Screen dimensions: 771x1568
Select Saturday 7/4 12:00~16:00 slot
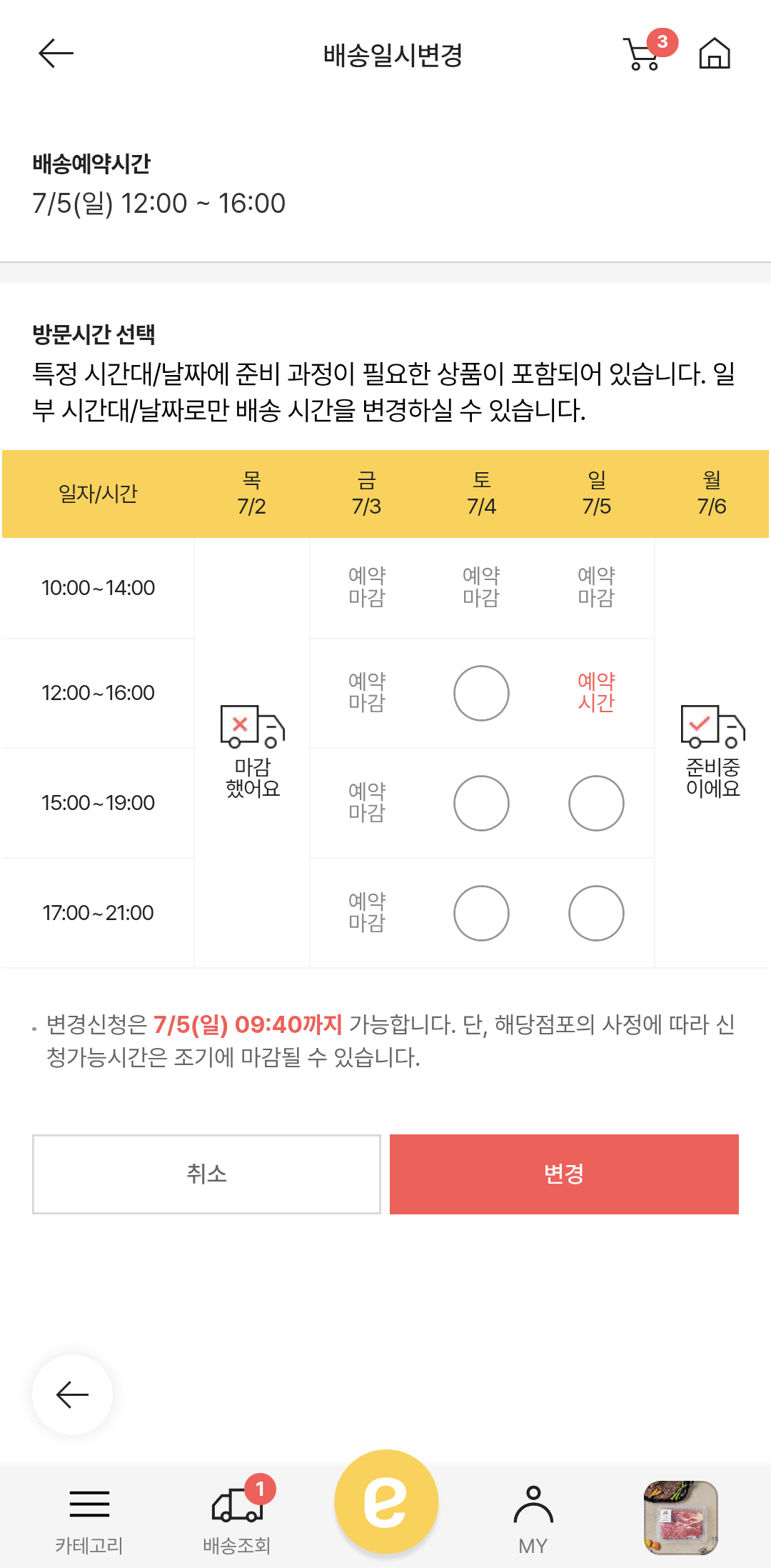(x=481, y=693)
